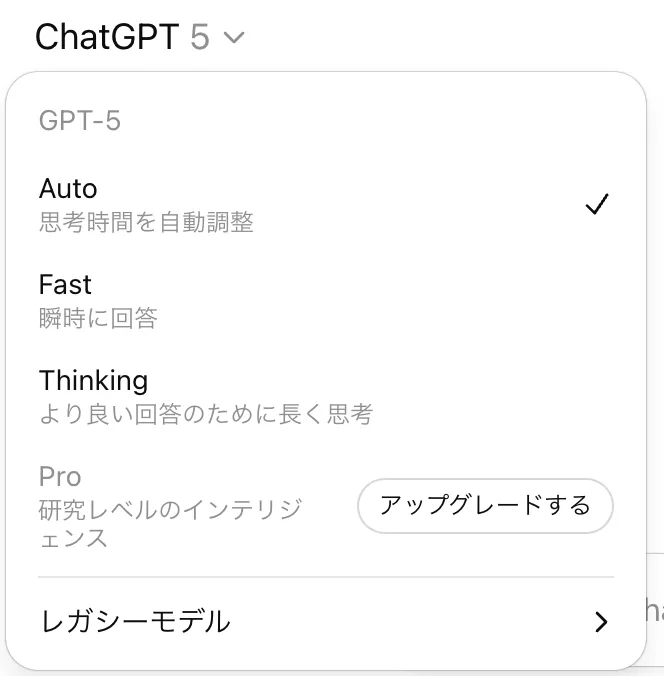Collapse the ChatGPT 5 model selector
664x676 pixels.
click(139, 38)
